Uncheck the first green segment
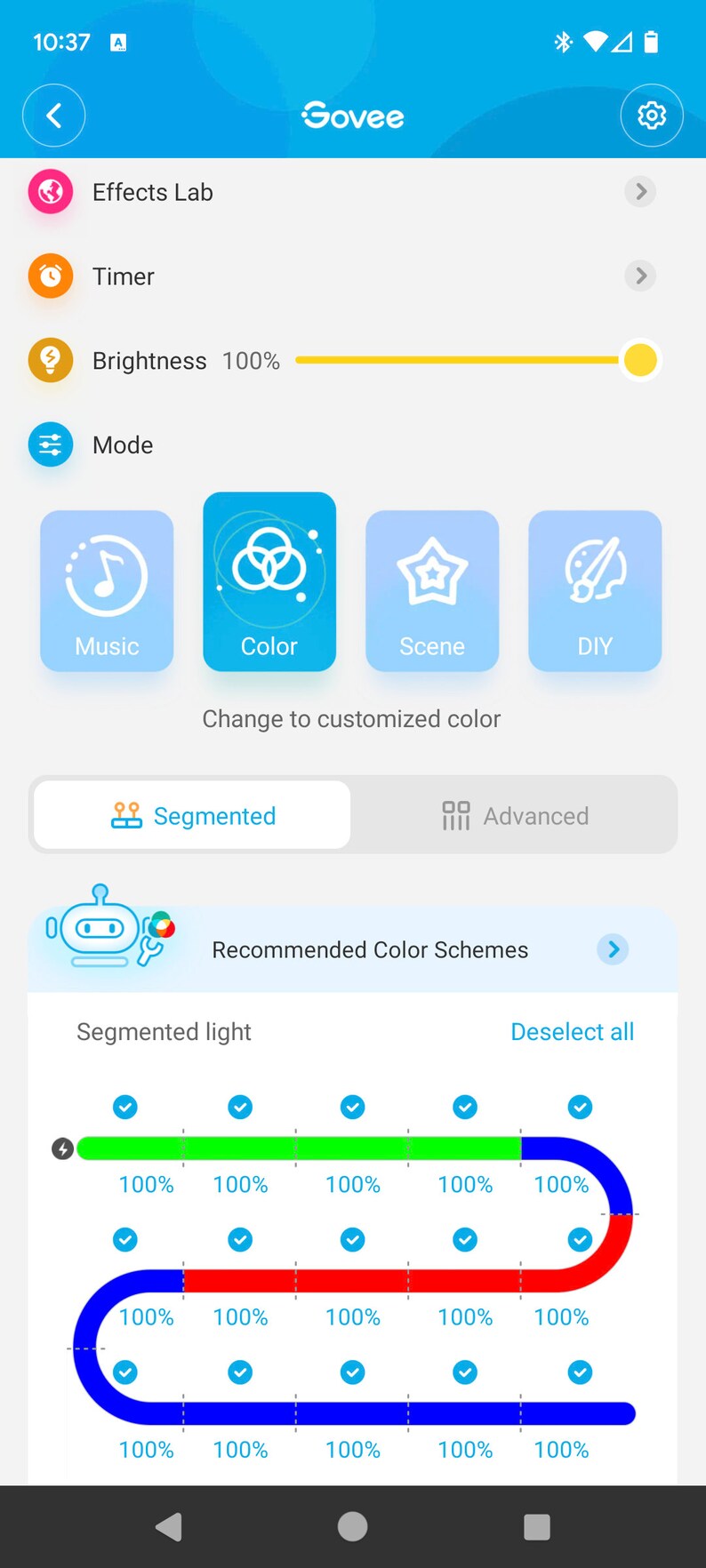The image size is (706, 1568). tap(125, 1108)
